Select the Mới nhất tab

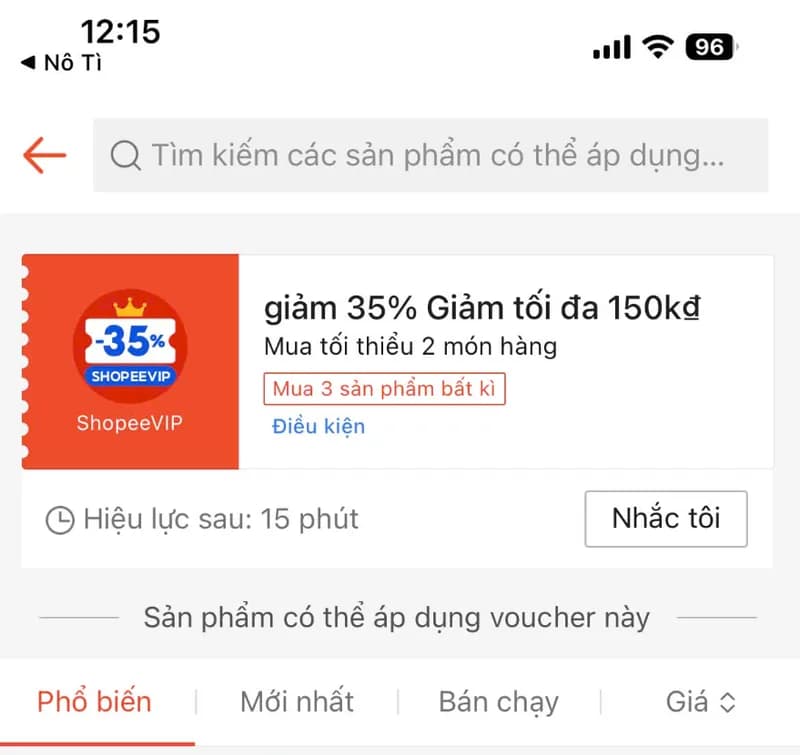click(296, 701)
